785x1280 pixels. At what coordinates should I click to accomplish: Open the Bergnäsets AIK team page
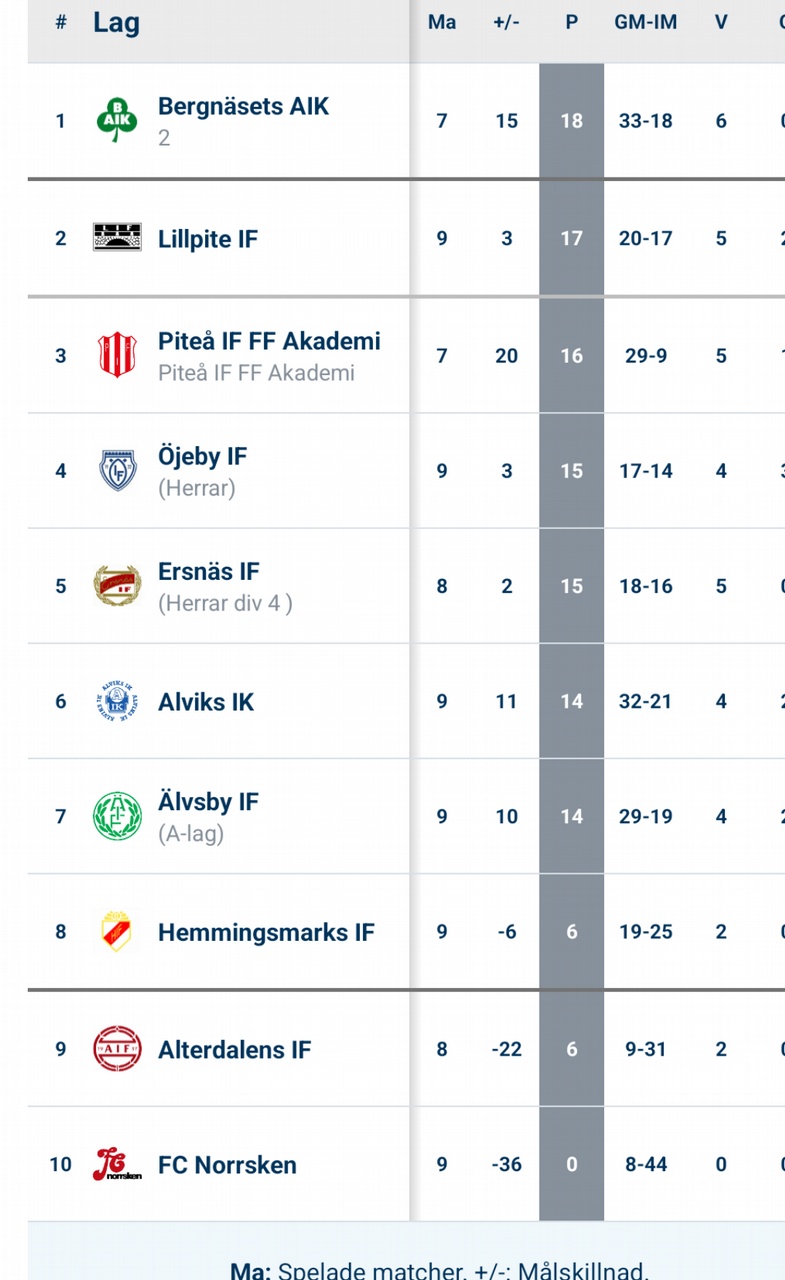point(243,106)
